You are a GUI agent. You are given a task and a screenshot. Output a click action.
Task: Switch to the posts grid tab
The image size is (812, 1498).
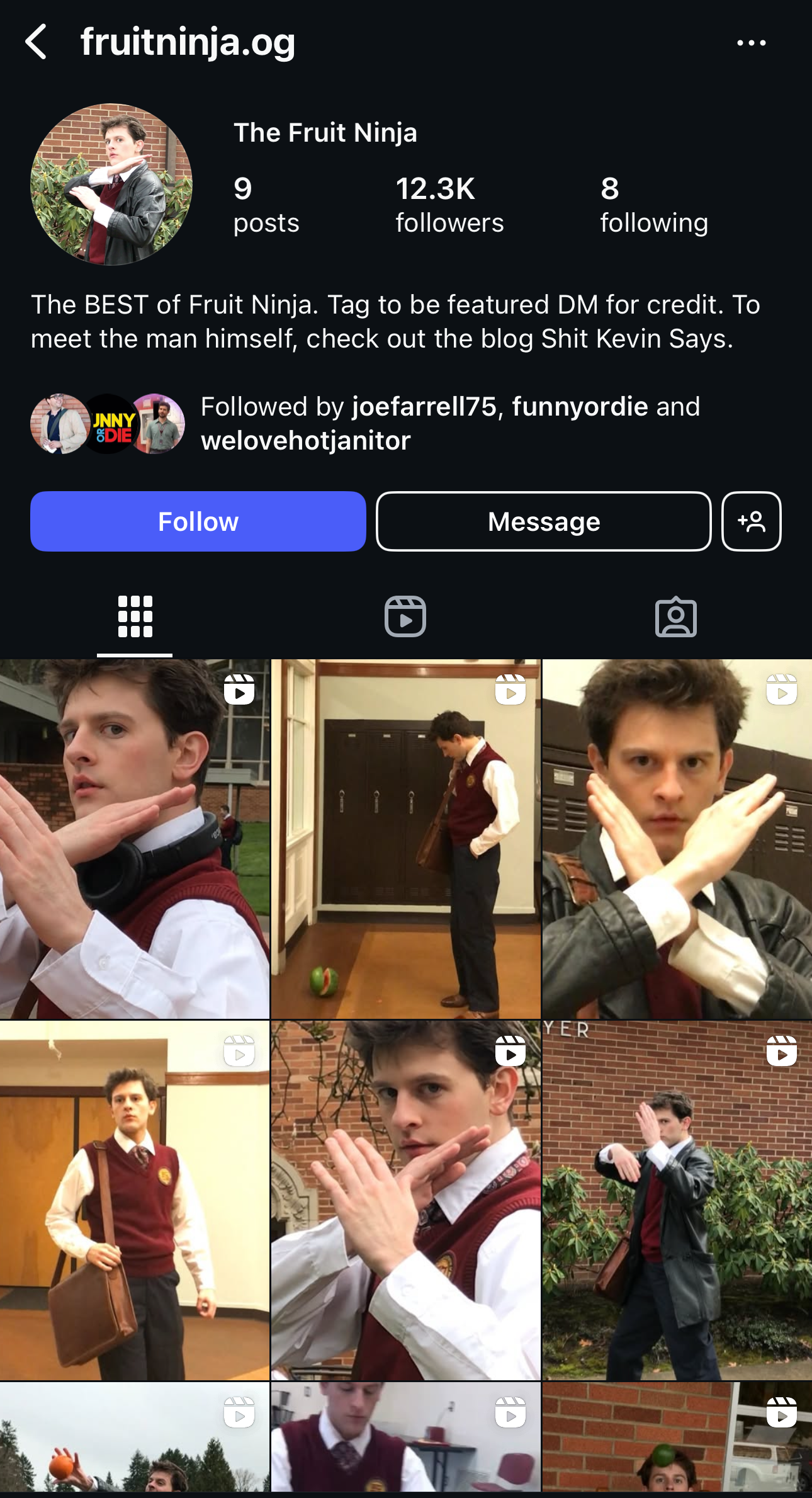point(135,616)
